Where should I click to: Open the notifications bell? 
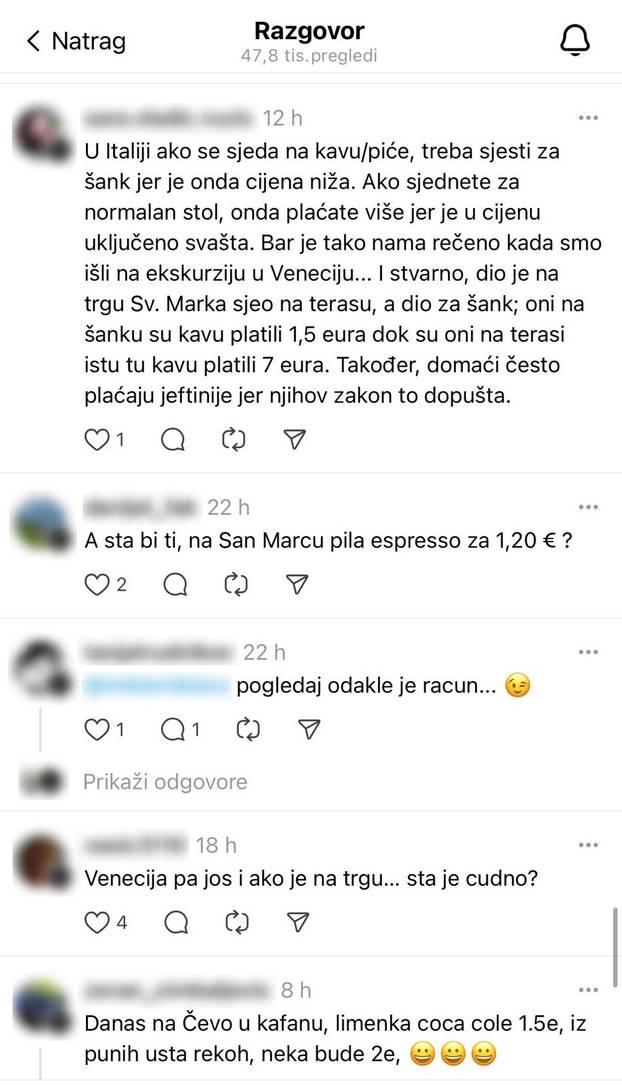click(573, 41)
